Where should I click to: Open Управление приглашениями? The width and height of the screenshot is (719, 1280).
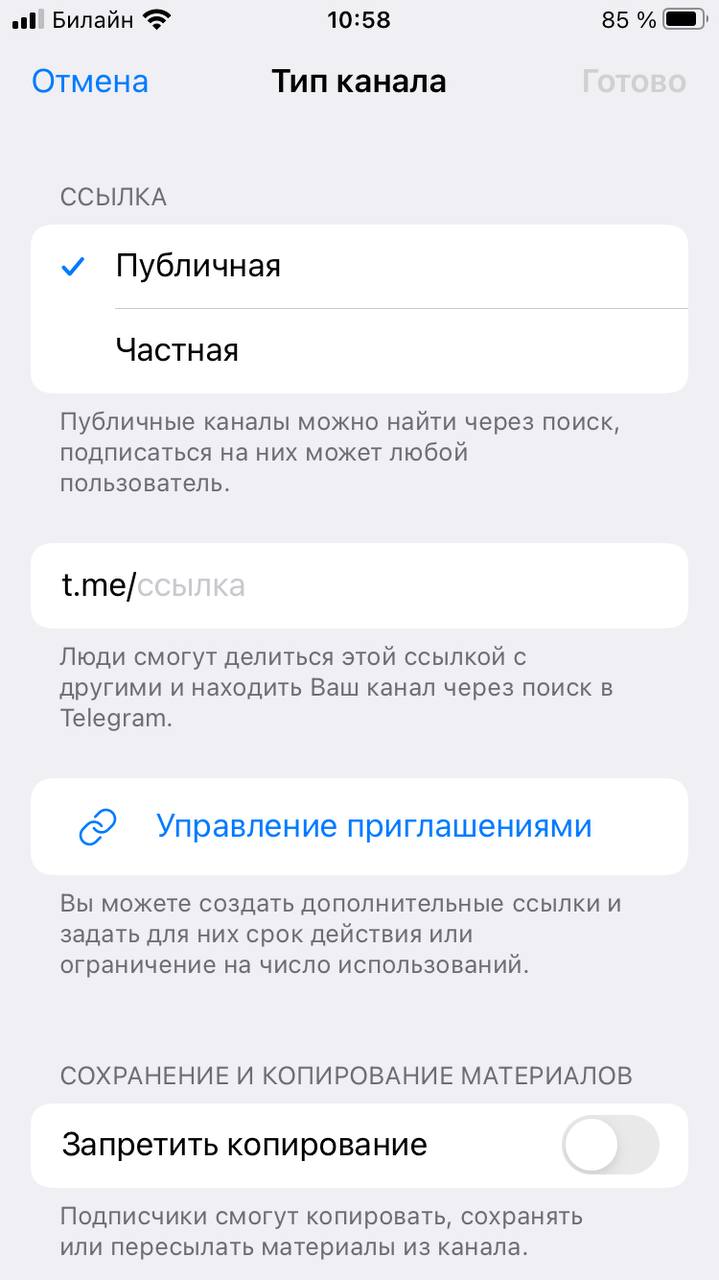click(359, 827)
